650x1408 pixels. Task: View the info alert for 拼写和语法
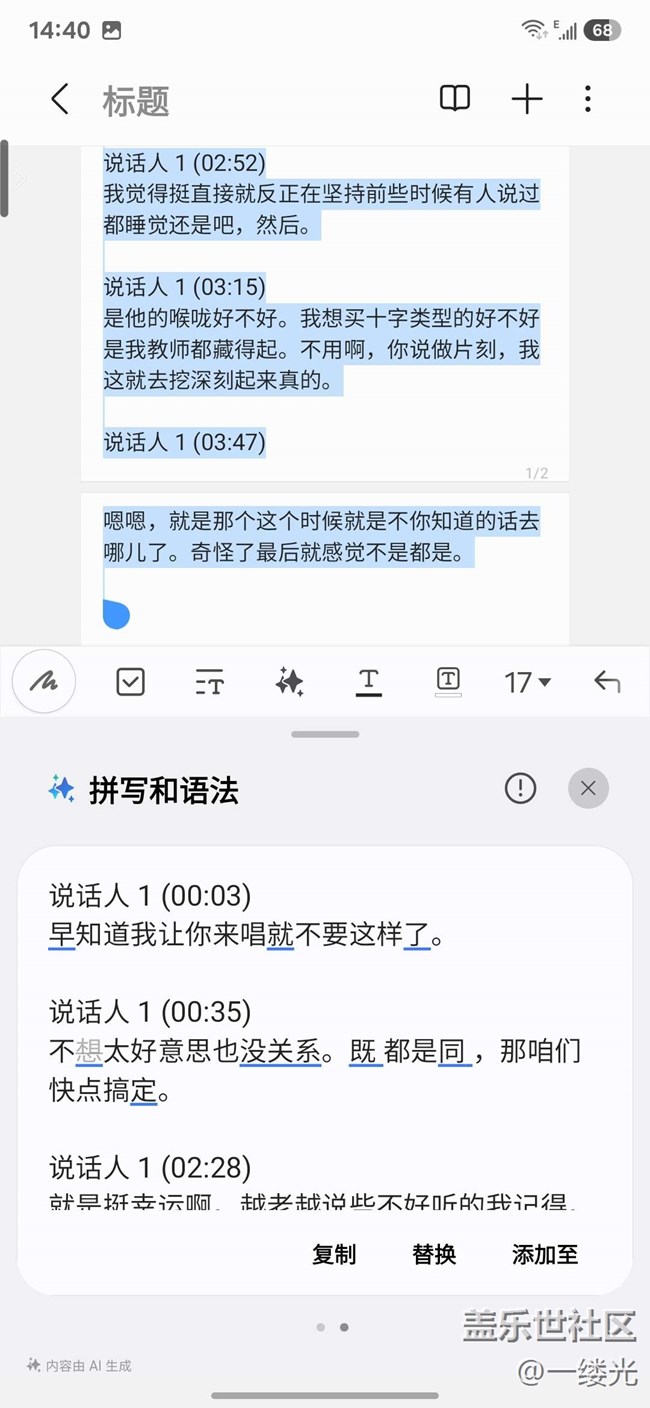(x=520, y=789)
